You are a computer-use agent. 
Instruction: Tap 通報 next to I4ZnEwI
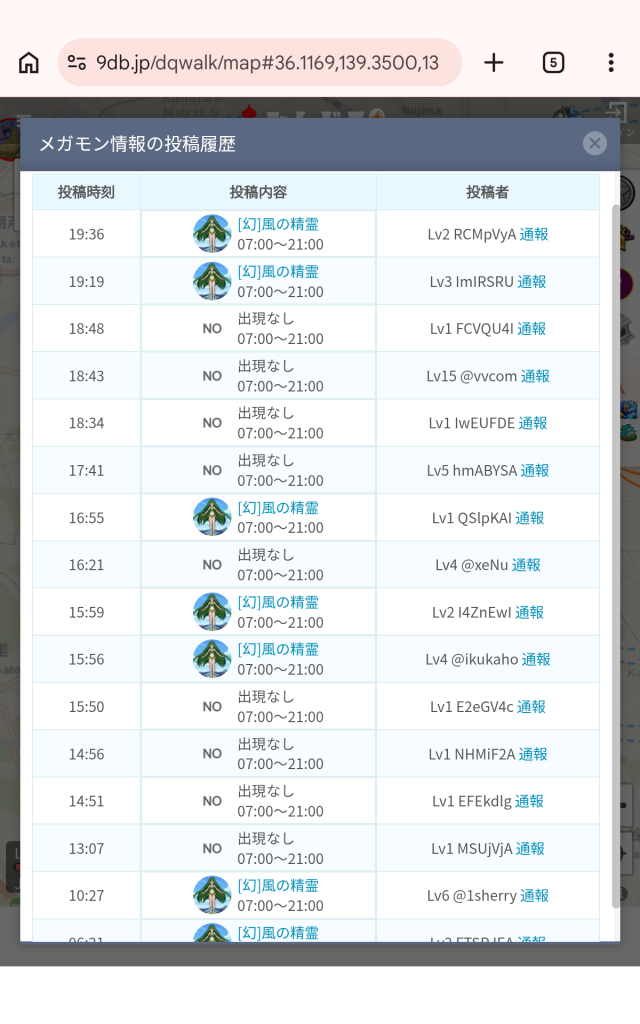pyautogui.click(x=529, y=612)
